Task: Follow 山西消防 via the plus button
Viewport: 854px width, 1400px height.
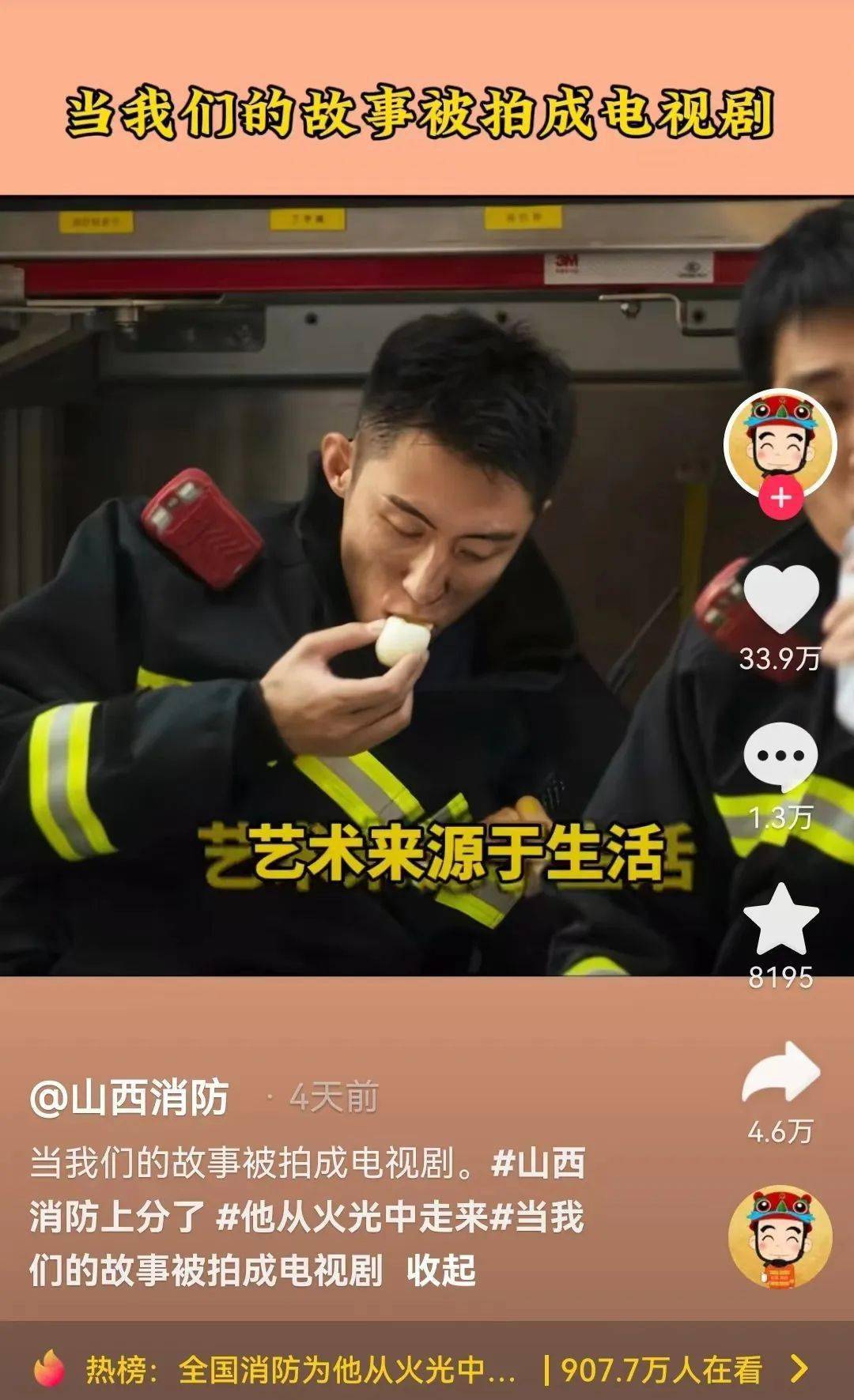Action: point(780,499)
